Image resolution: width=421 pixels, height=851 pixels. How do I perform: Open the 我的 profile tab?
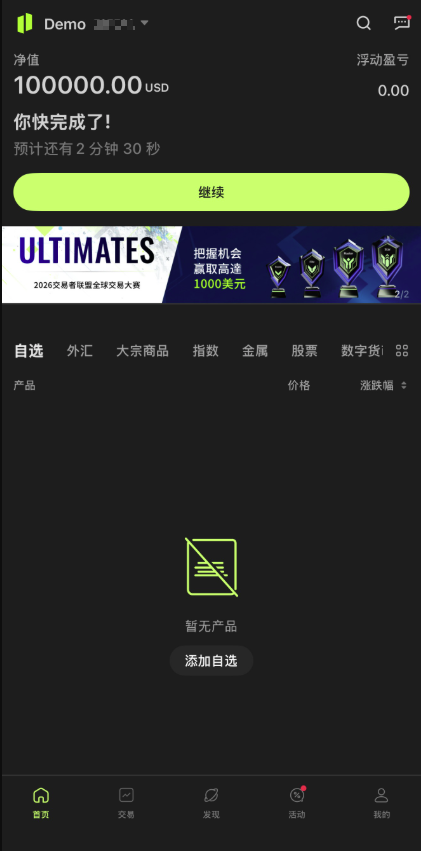[x=381, y=803]
